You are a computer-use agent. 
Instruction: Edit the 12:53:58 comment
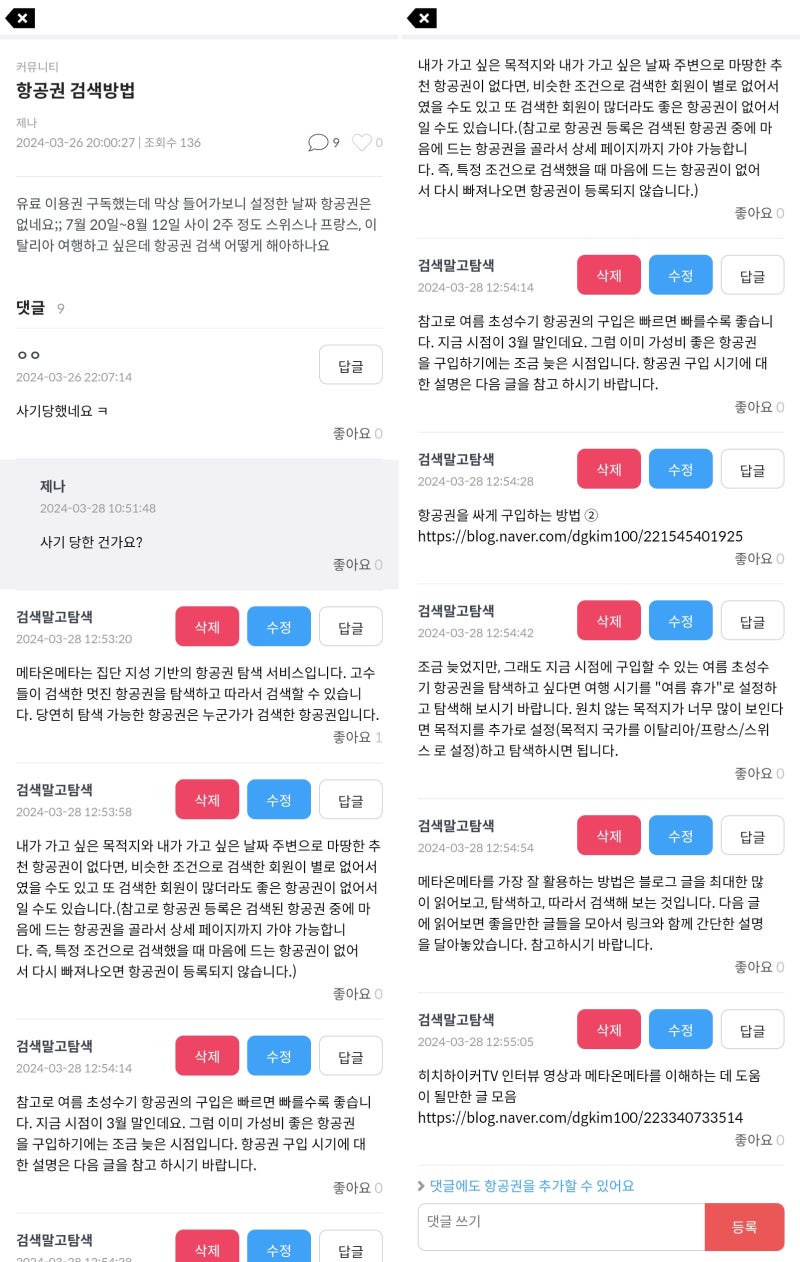(279, 799)
